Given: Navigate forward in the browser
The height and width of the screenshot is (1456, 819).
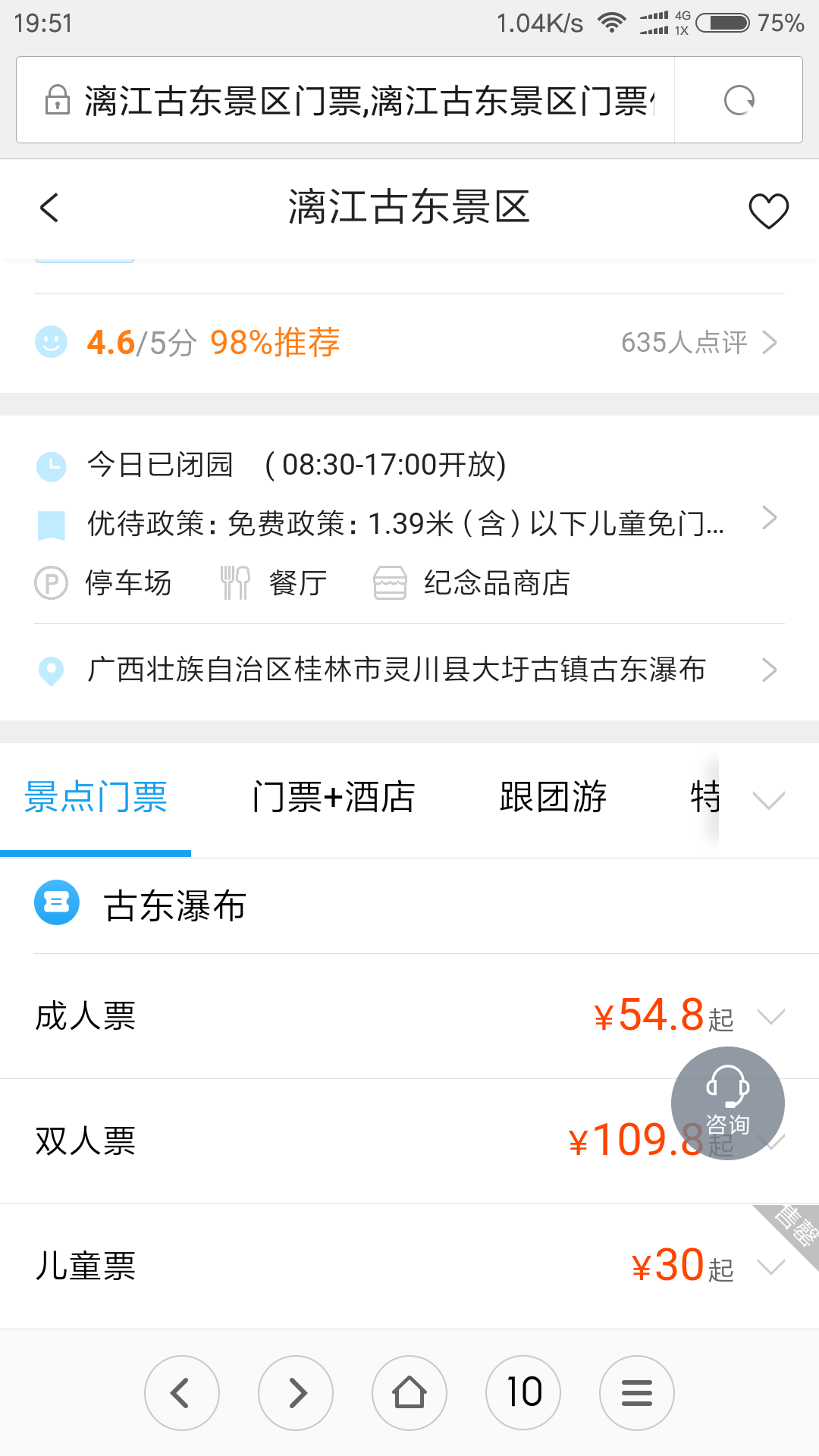Looking at the screenshot, I should (x=296, y=1392).
